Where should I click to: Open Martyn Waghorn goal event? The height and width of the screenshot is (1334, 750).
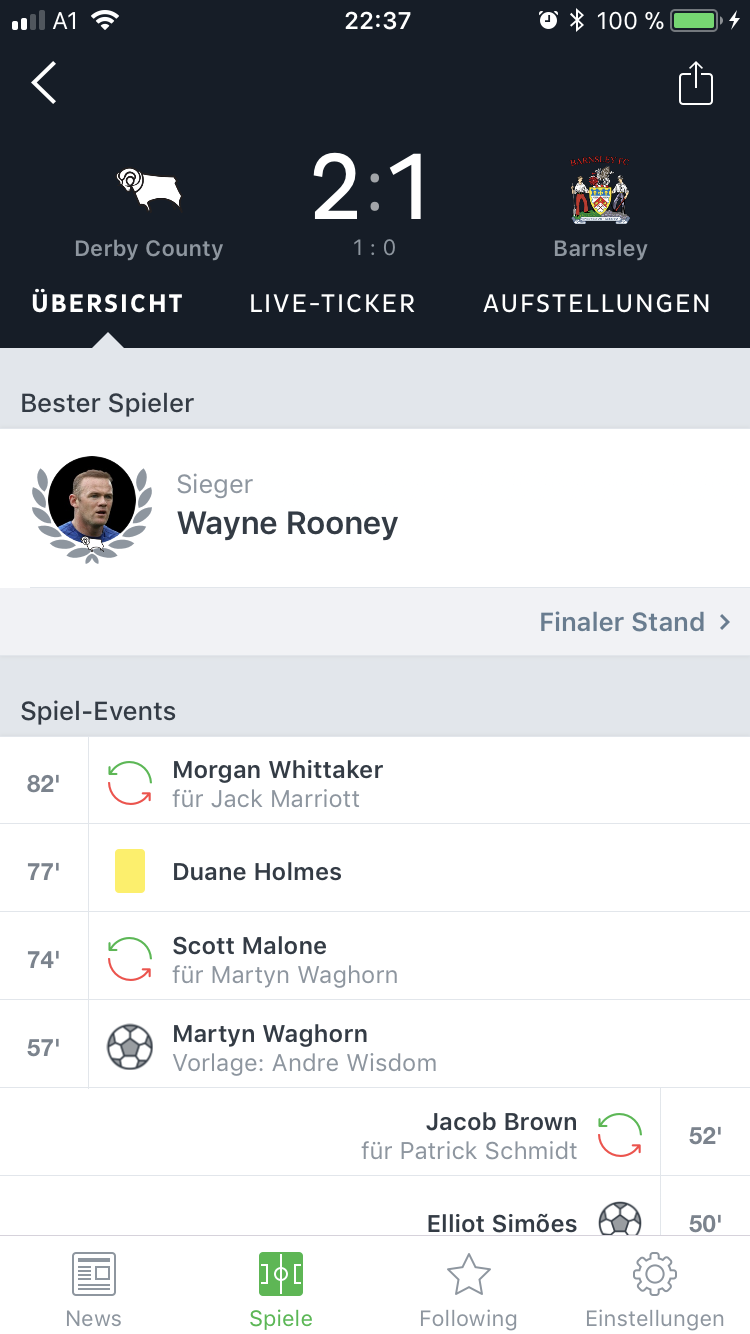(x=375, y=1044)
